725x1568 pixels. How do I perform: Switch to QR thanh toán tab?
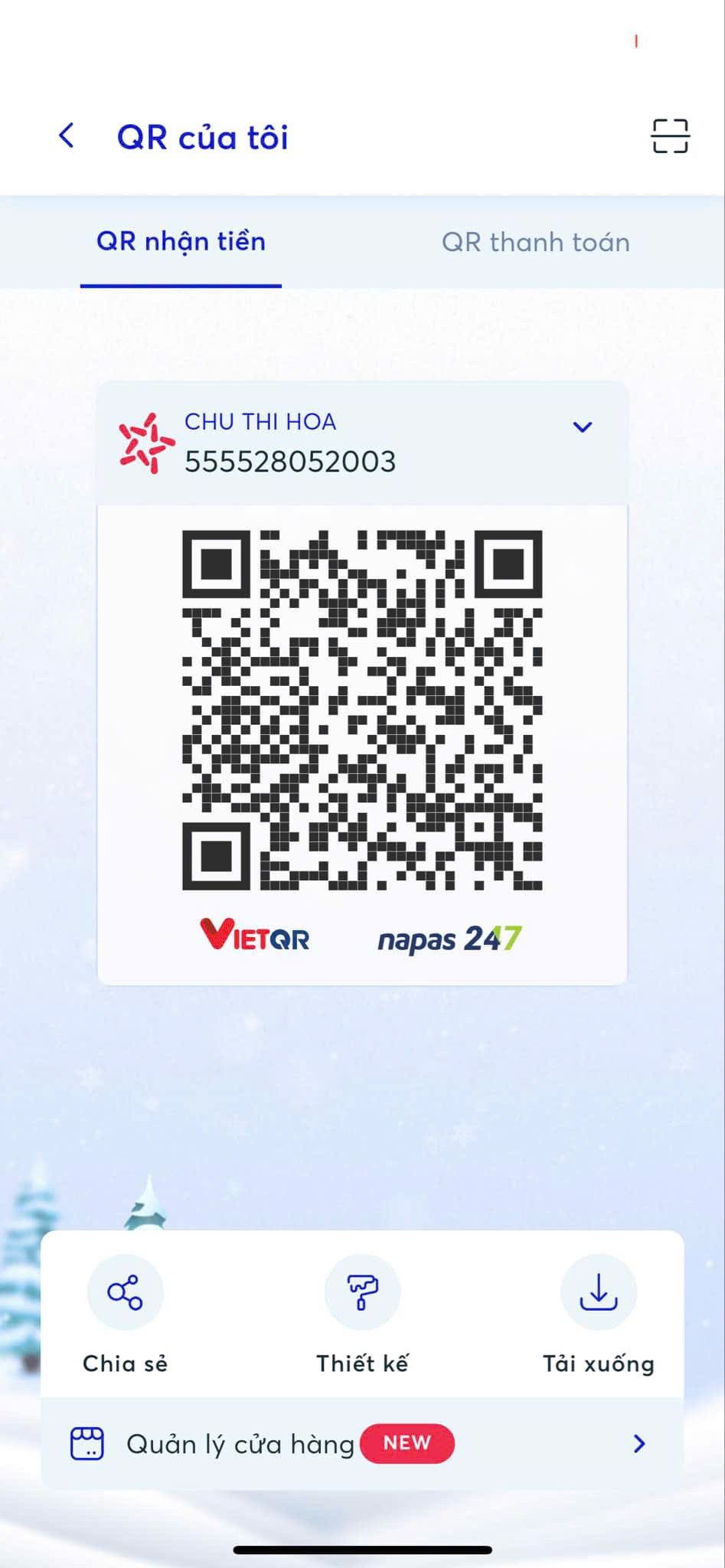(x=535, y=242)
